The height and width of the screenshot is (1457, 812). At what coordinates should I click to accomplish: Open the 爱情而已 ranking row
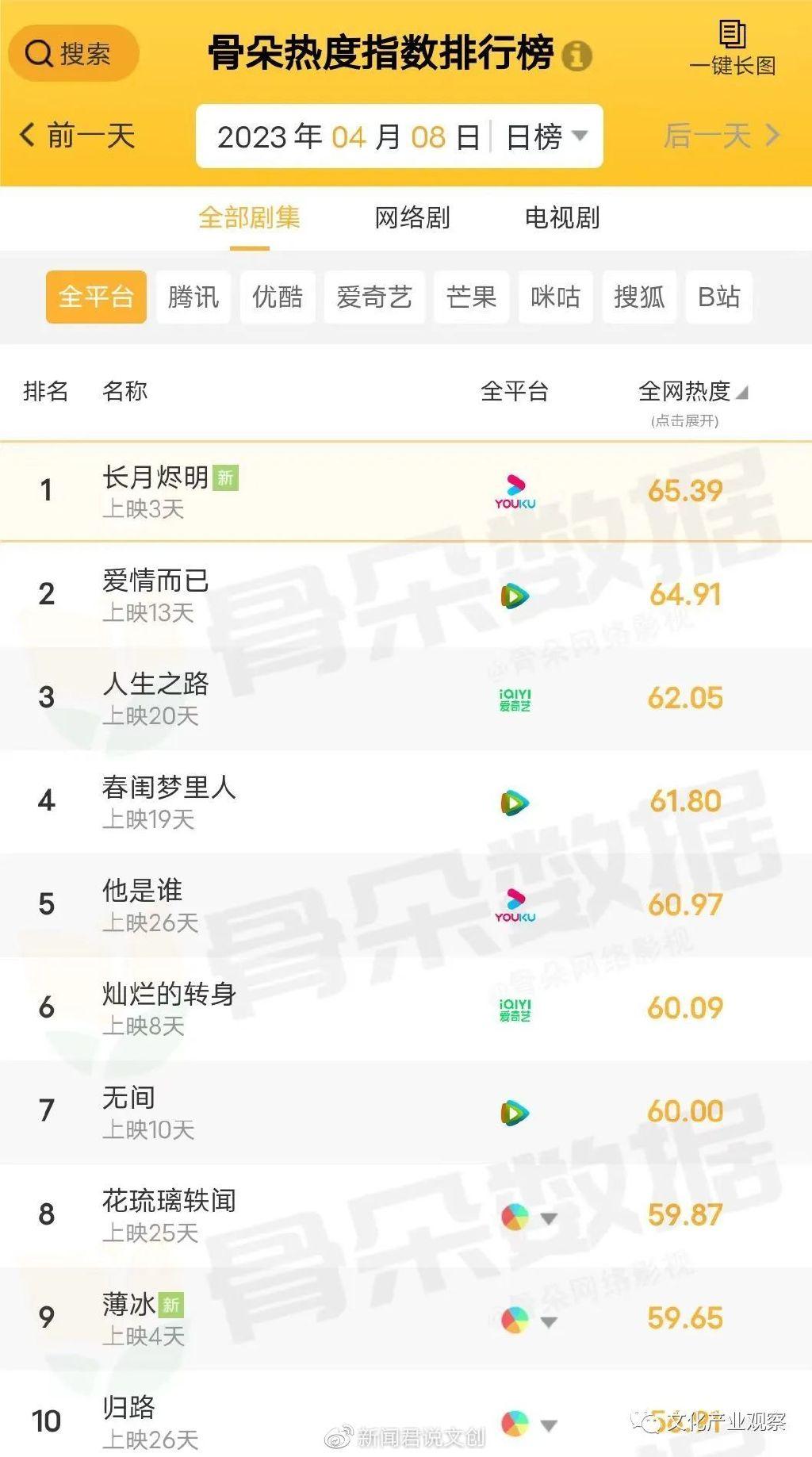(406, 595)
